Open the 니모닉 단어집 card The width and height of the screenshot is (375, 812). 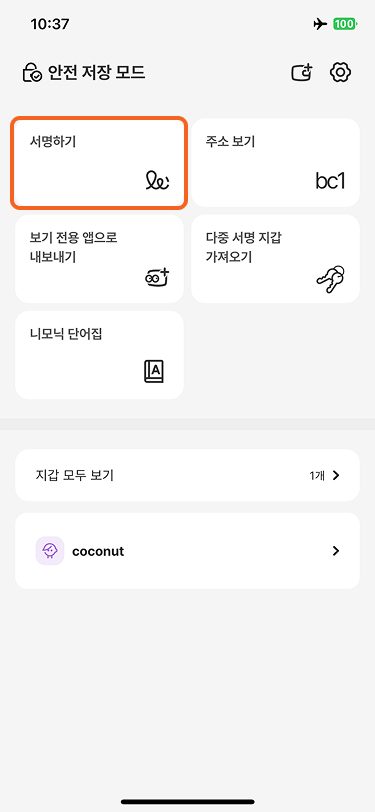tap(99, 355)
